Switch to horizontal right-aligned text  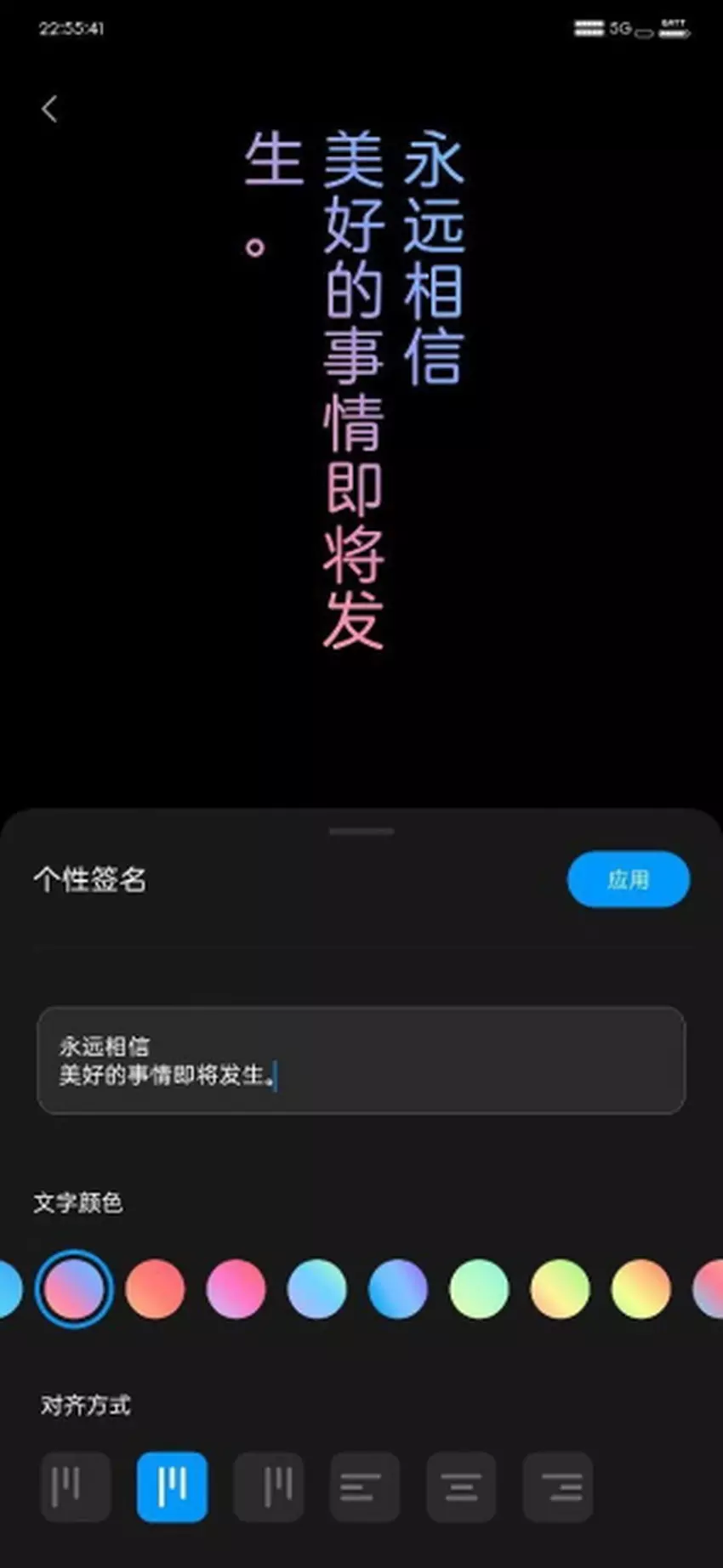coord(558,1487)
